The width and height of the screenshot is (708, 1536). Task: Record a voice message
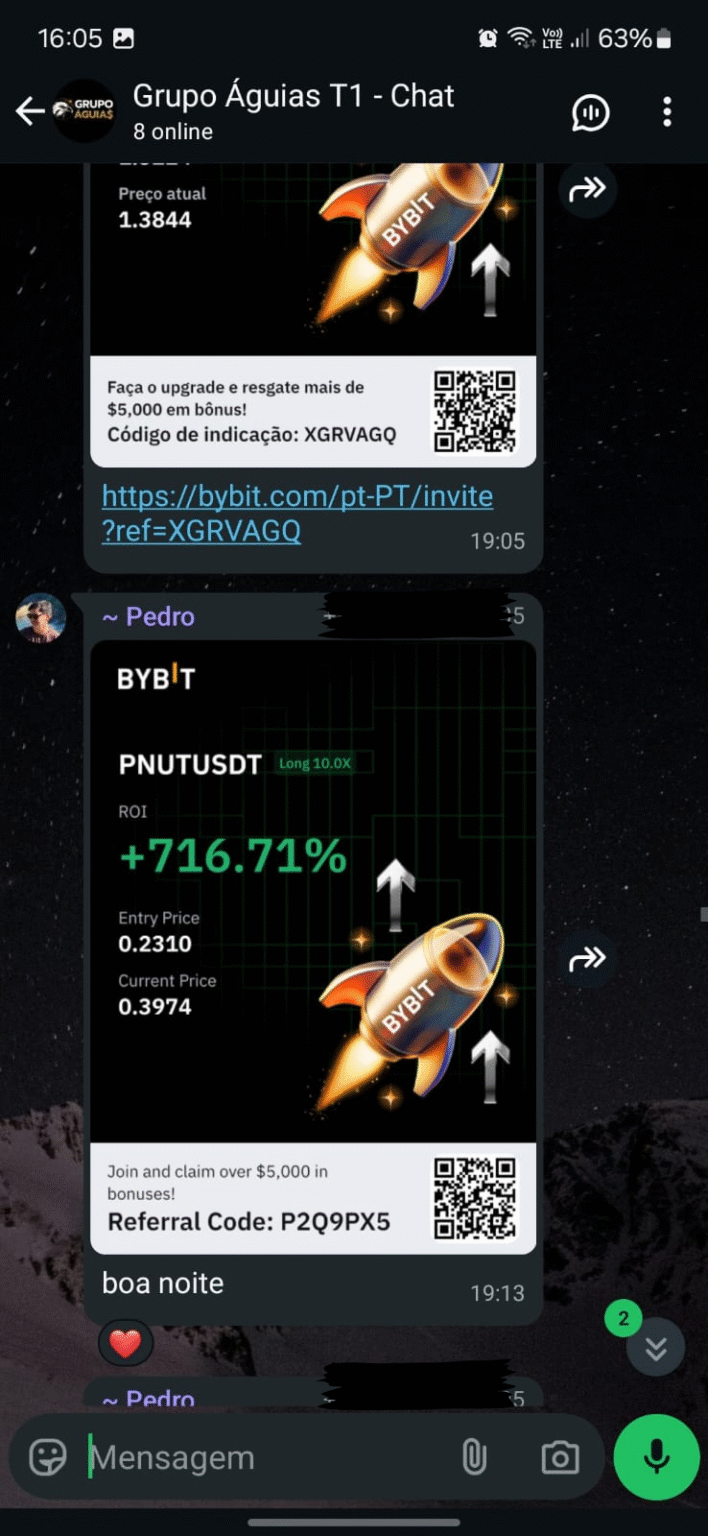point(657,1458)
